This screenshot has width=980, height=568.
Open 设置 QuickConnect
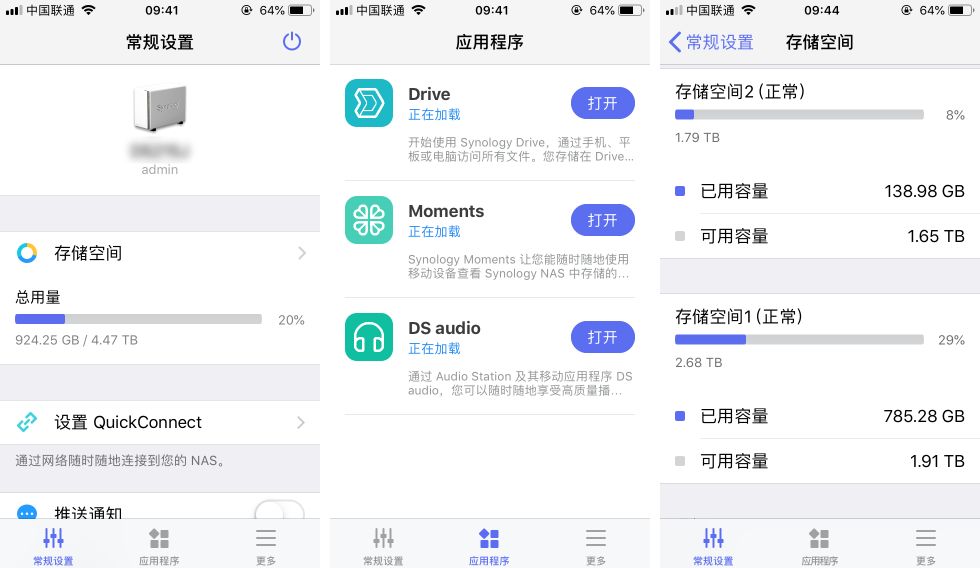[x=160, y=422]
